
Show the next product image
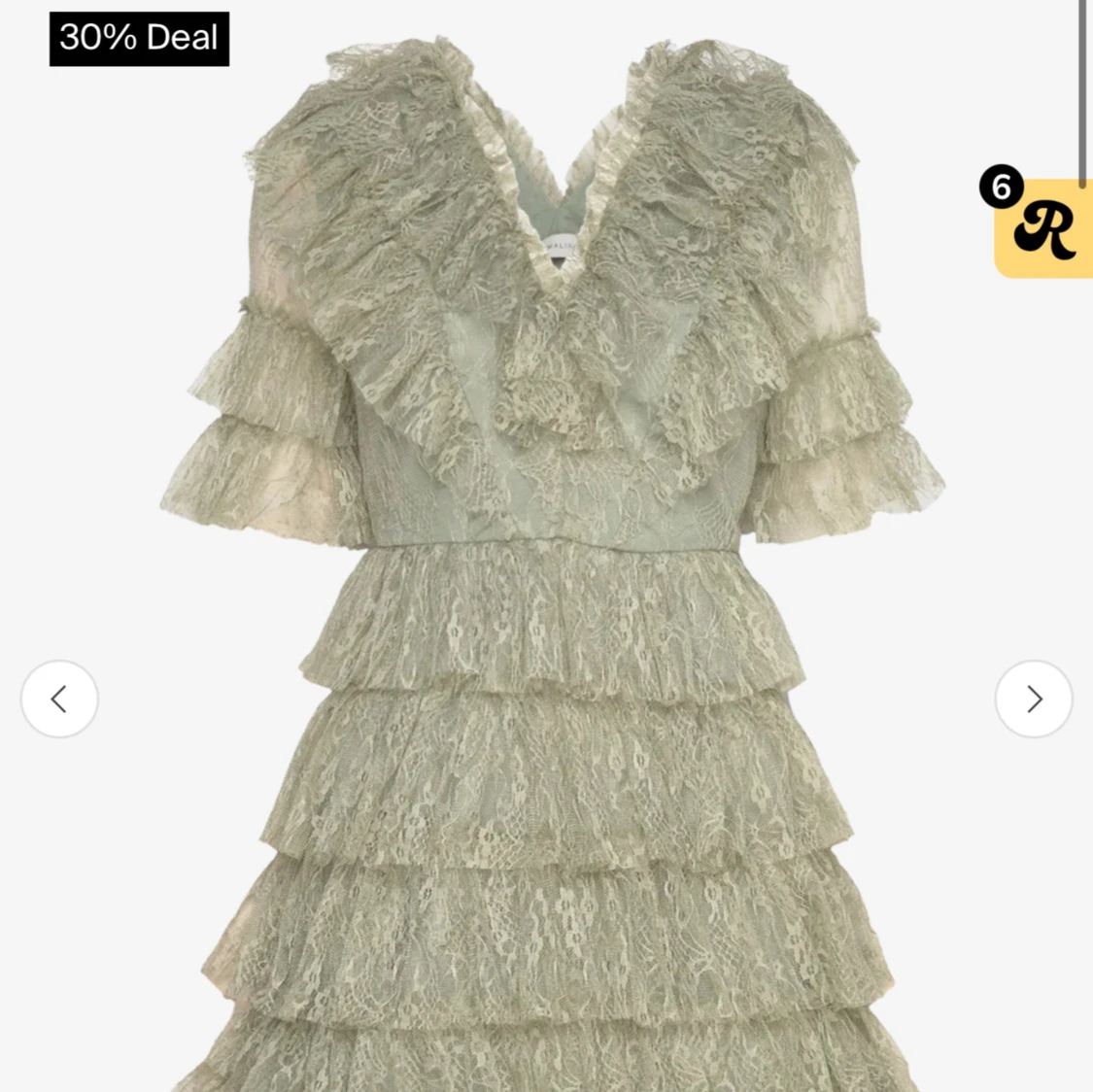(1033, 699)
